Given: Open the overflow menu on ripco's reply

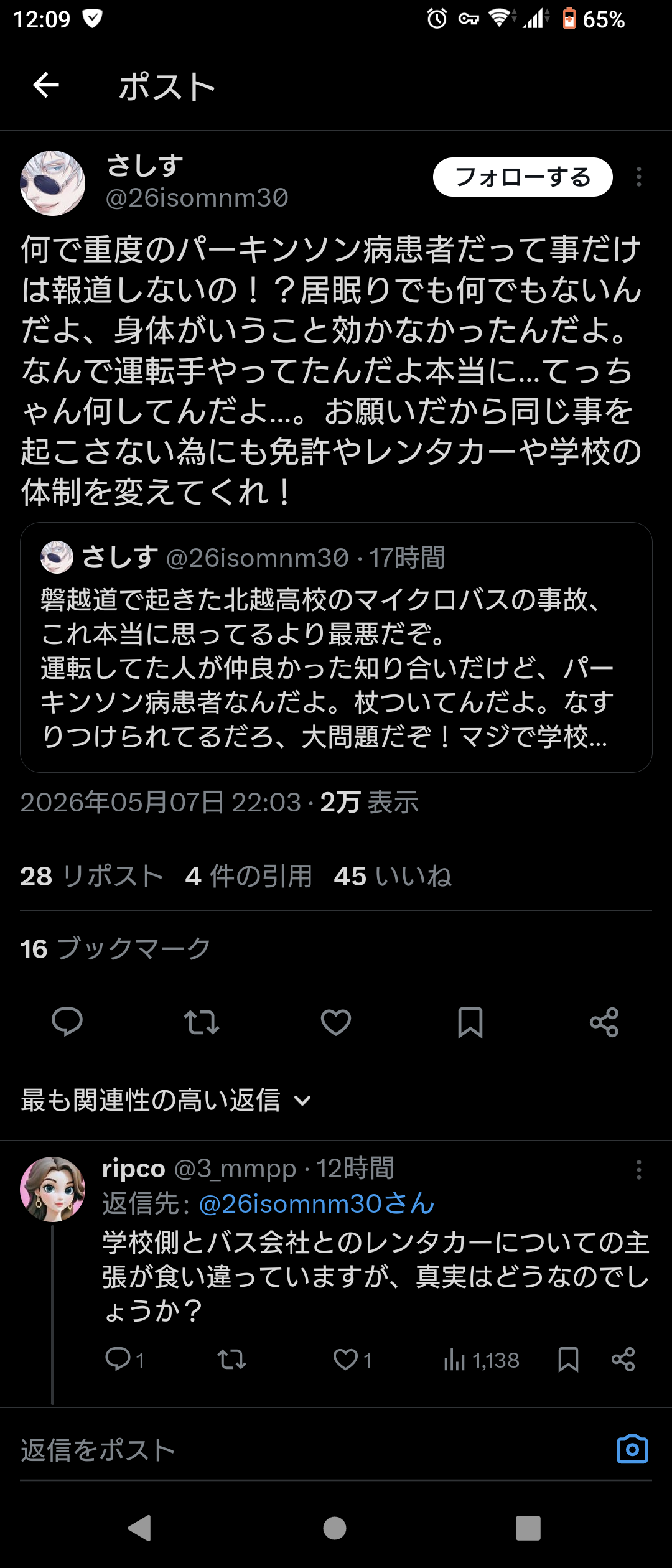Looking at the screenshot, I should [x=638, y=1170].
